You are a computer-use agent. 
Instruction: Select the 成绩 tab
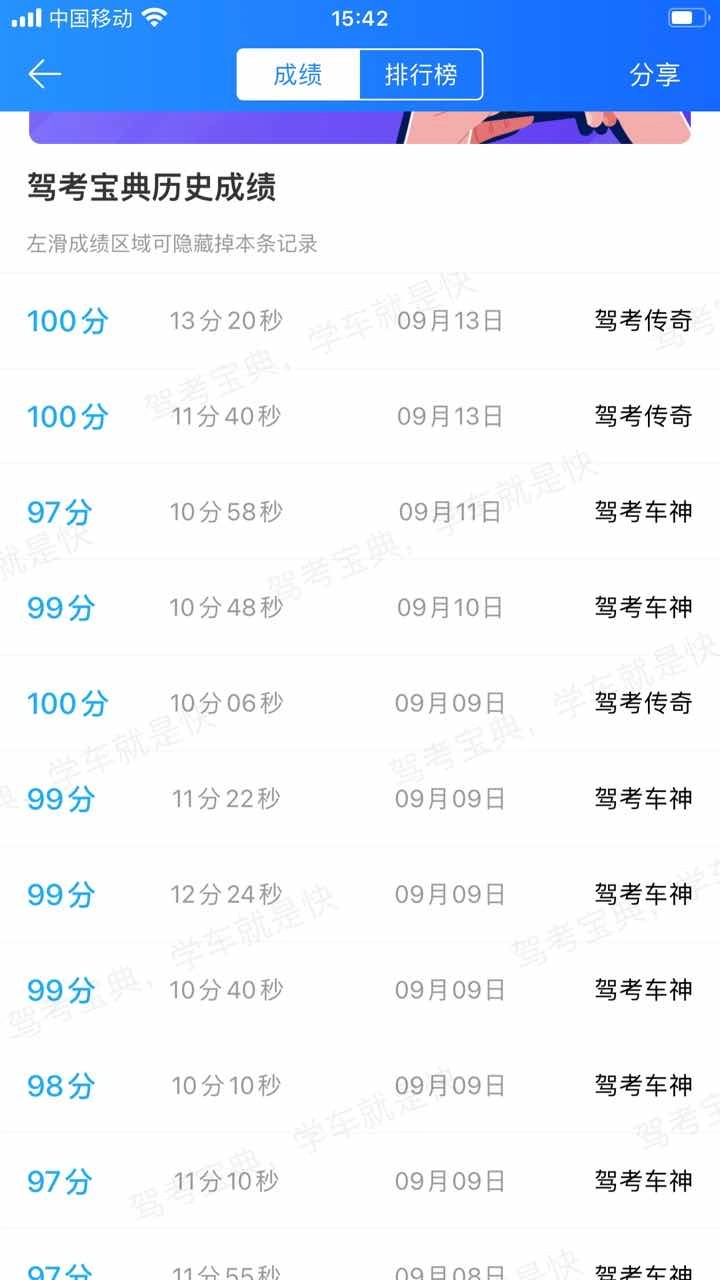[x=298, y=75]
